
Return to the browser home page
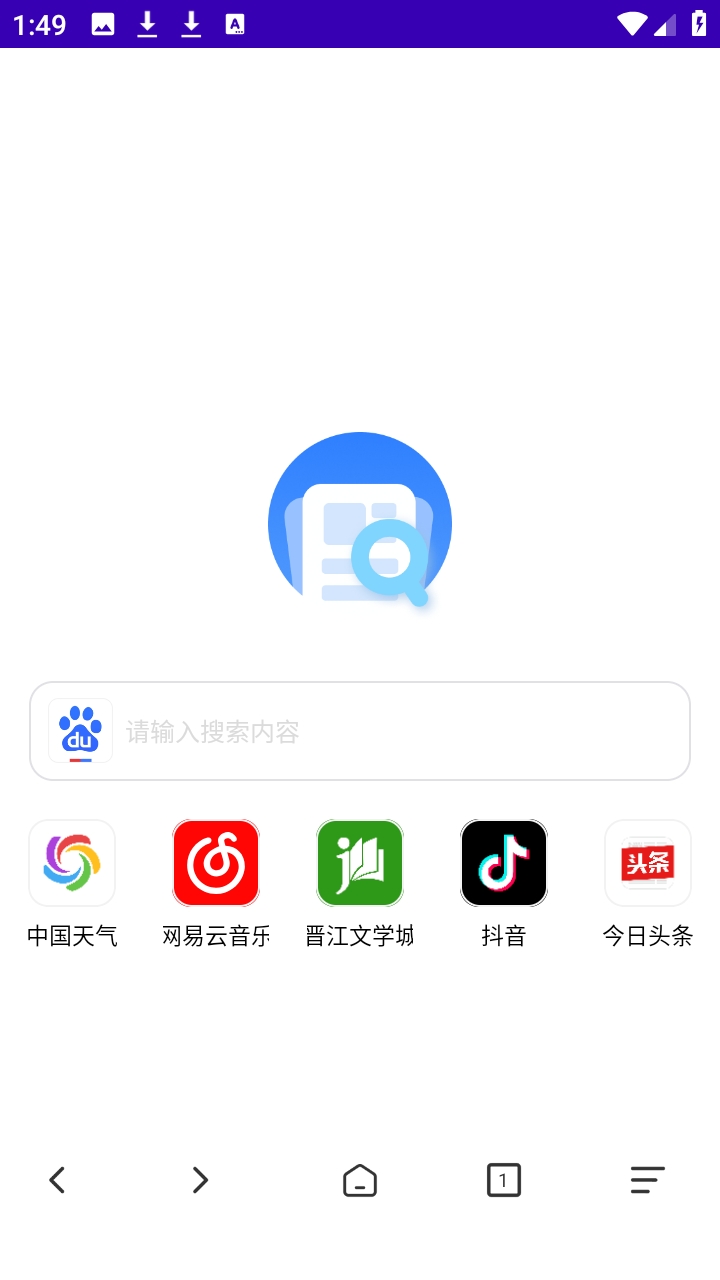click(x=360, y=1180)
